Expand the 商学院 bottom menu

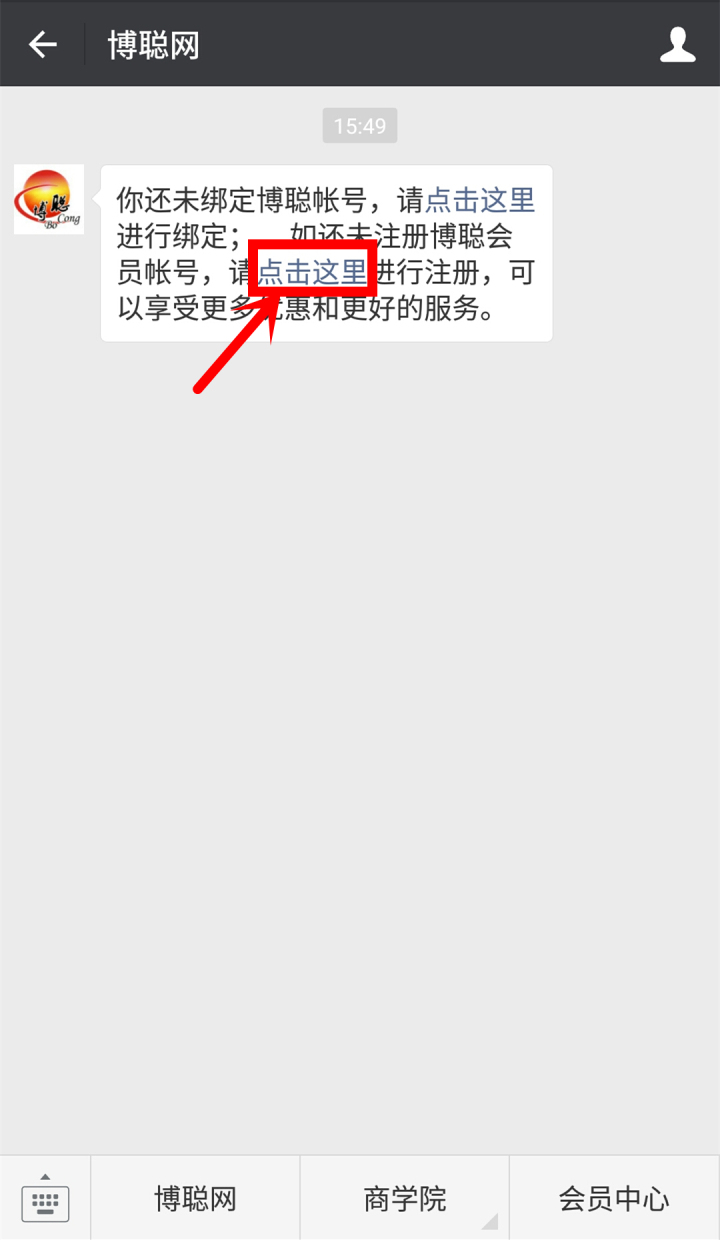[x=405, y=1198]
